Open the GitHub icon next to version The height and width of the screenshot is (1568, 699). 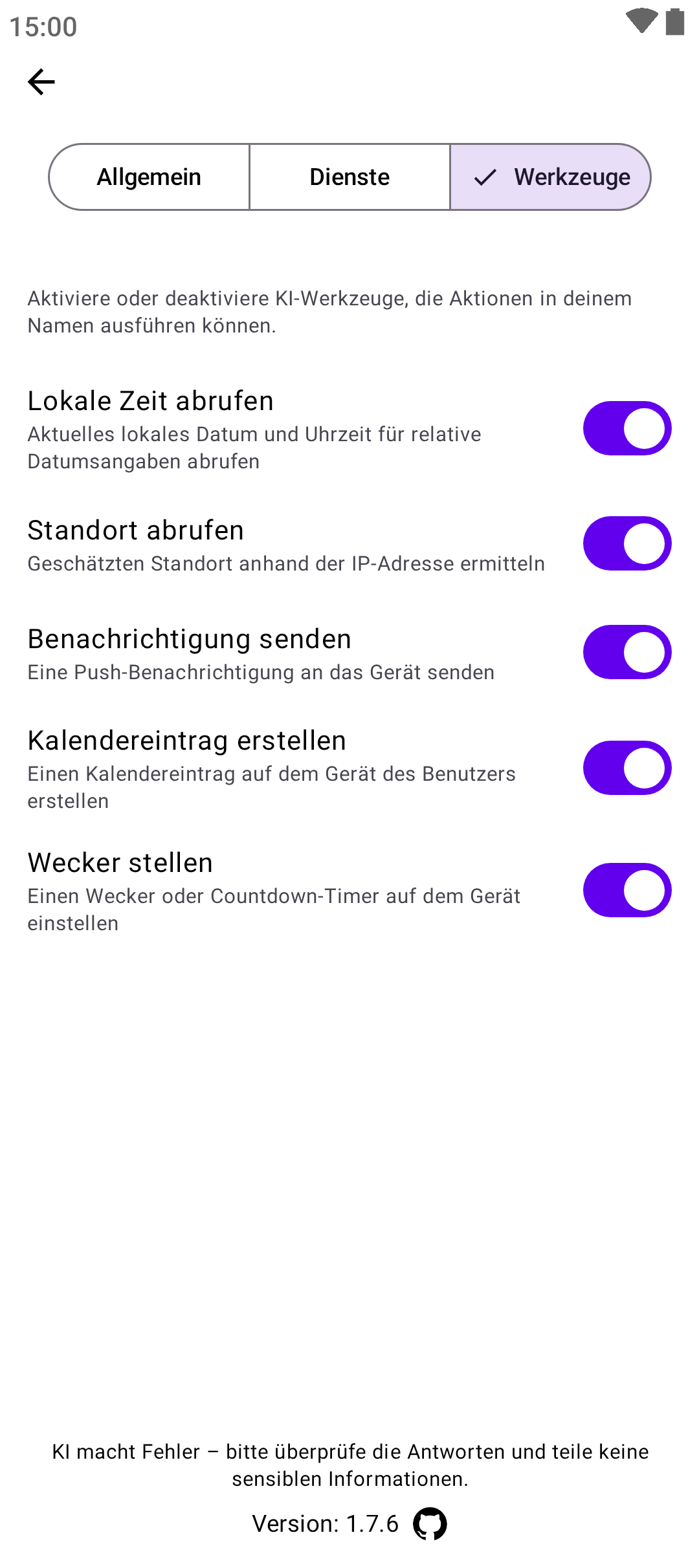pos(430,1524)
